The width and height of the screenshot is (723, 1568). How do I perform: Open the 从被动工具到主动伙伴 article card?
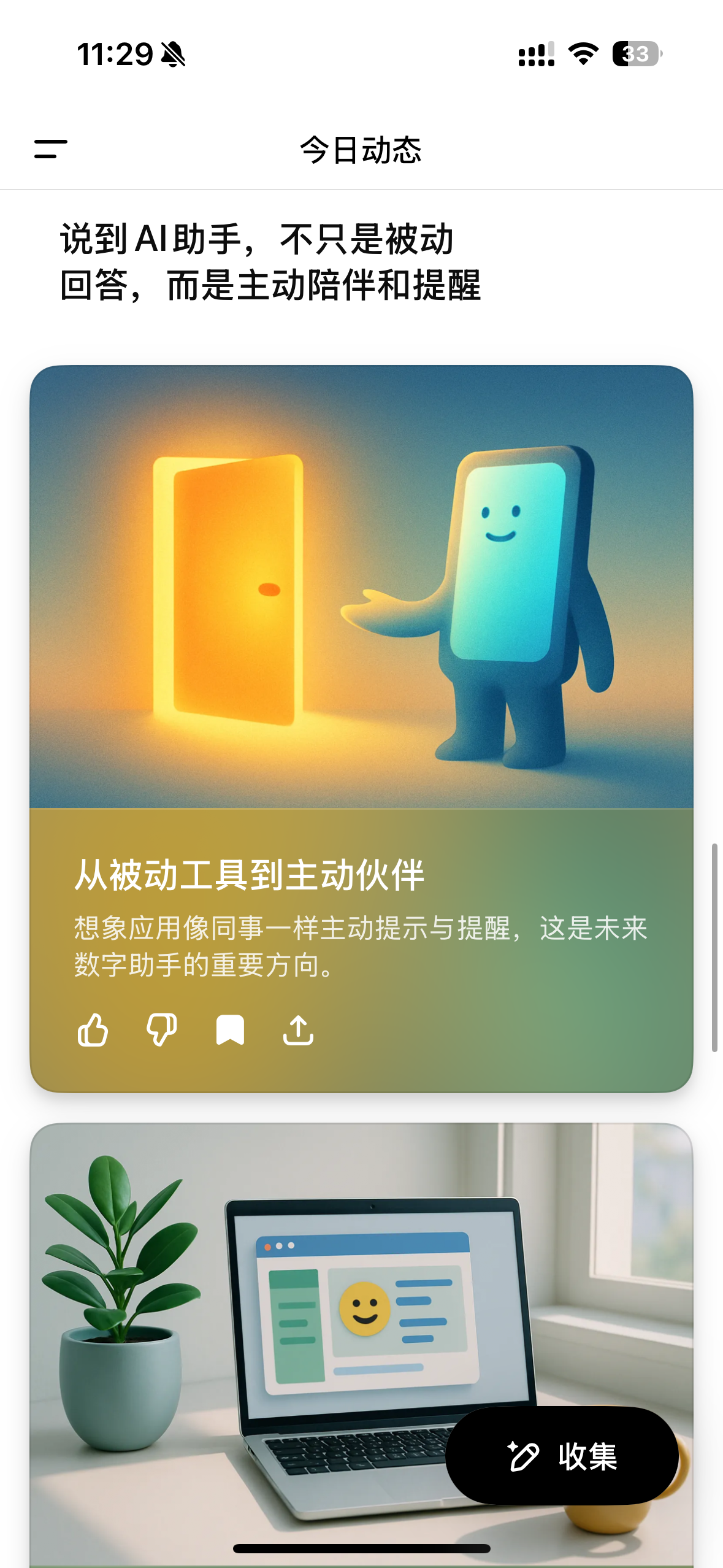pos(361,728)
